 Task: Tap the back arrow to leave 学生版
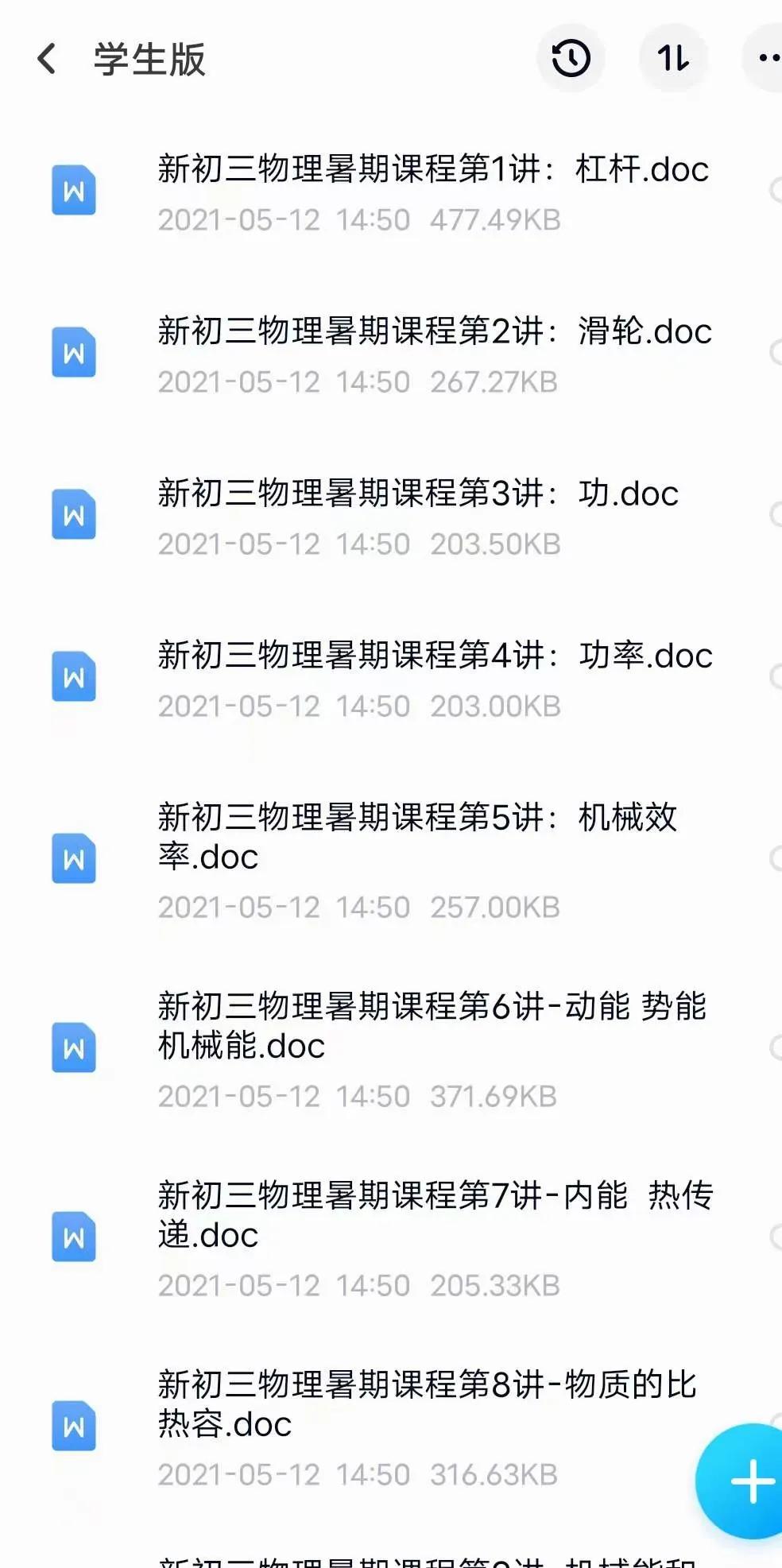pyautogui.click(x=47, y=59)
